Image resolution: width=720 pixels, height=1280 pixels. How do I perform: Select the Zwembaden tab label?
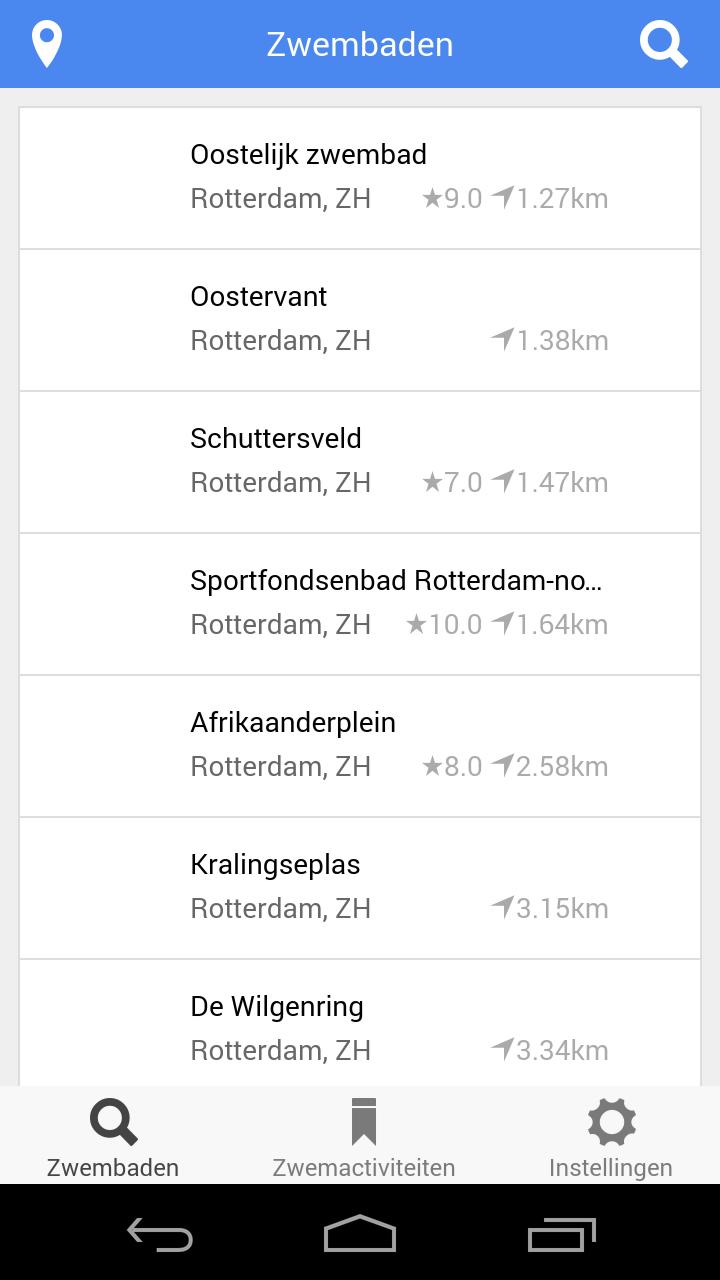click(x=112, y=1166)
